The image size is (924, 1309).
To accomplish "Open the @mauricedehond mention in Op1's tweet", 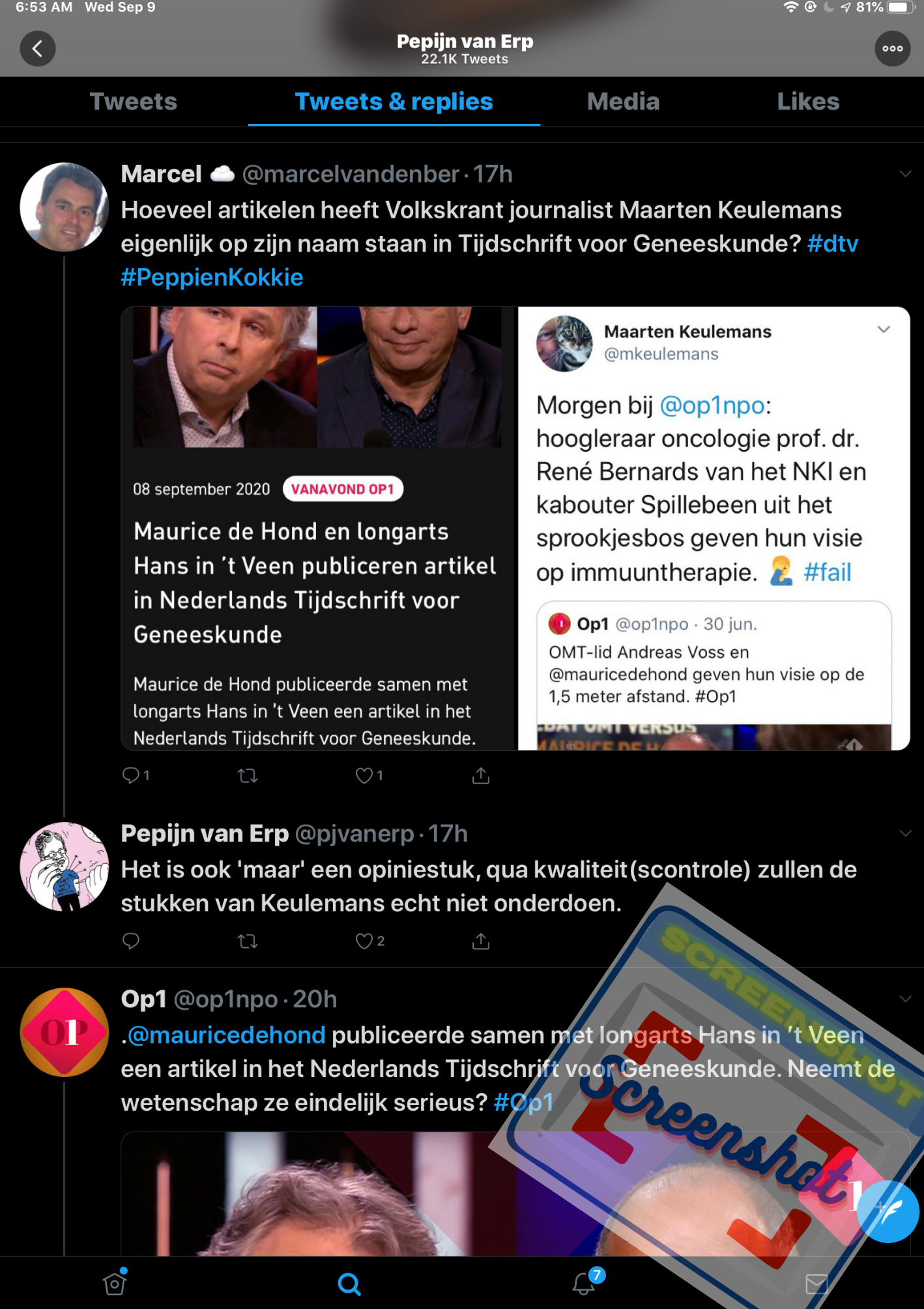I will point(226,1035).
